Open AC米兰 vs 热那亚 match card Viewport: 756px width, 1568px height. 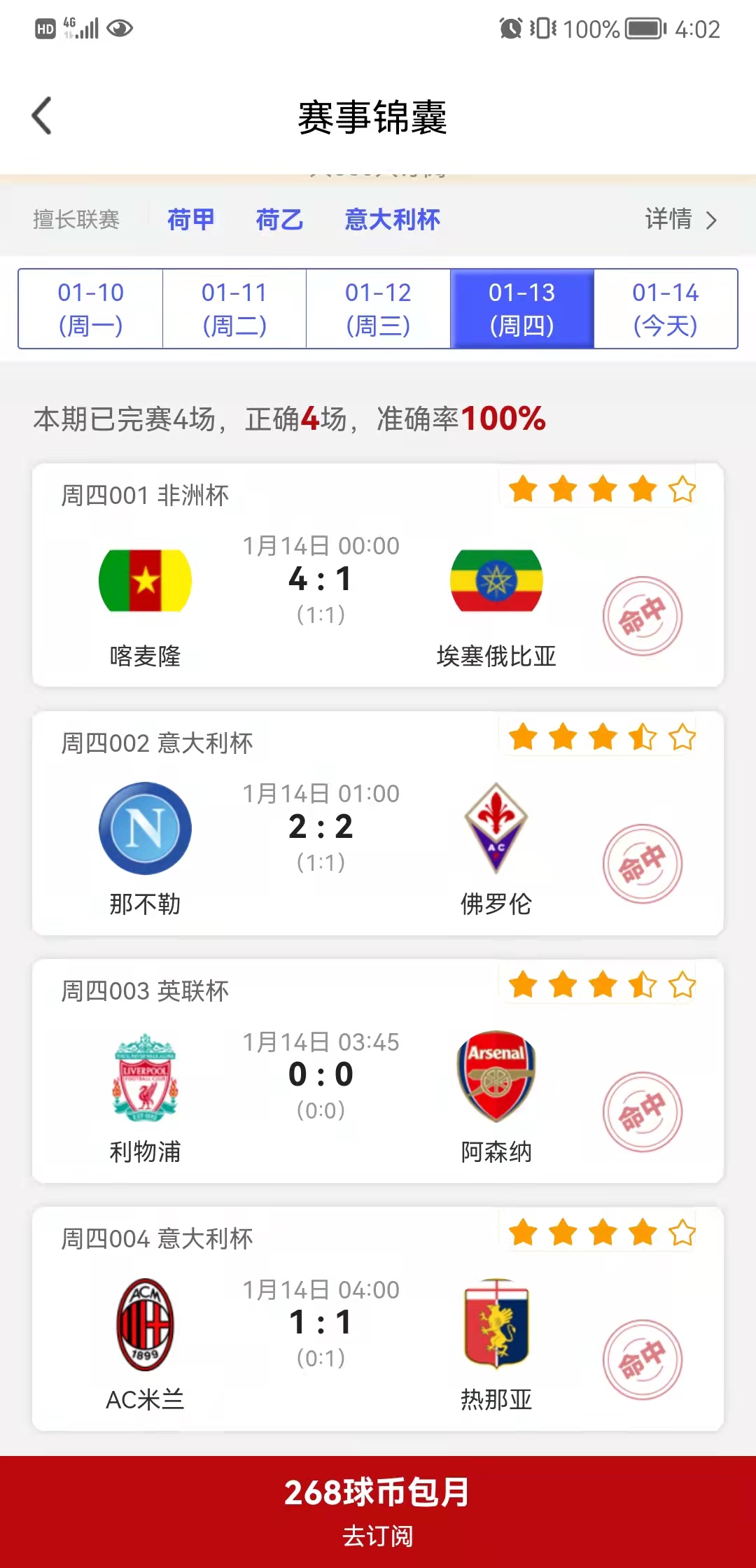coord(378,1319)
